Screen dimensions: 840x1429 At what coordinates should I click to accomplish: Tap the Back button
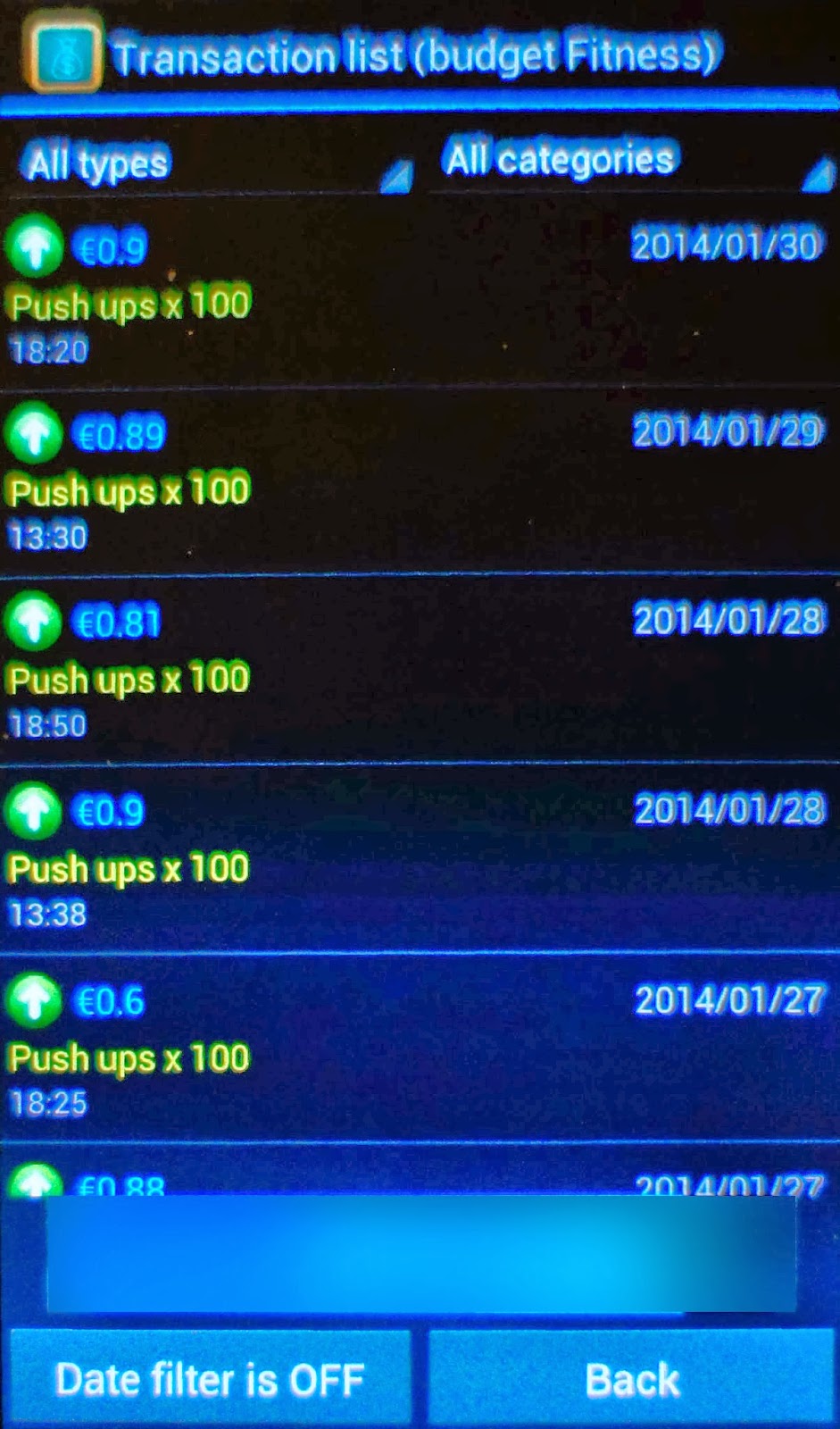tap(632, 1378)
